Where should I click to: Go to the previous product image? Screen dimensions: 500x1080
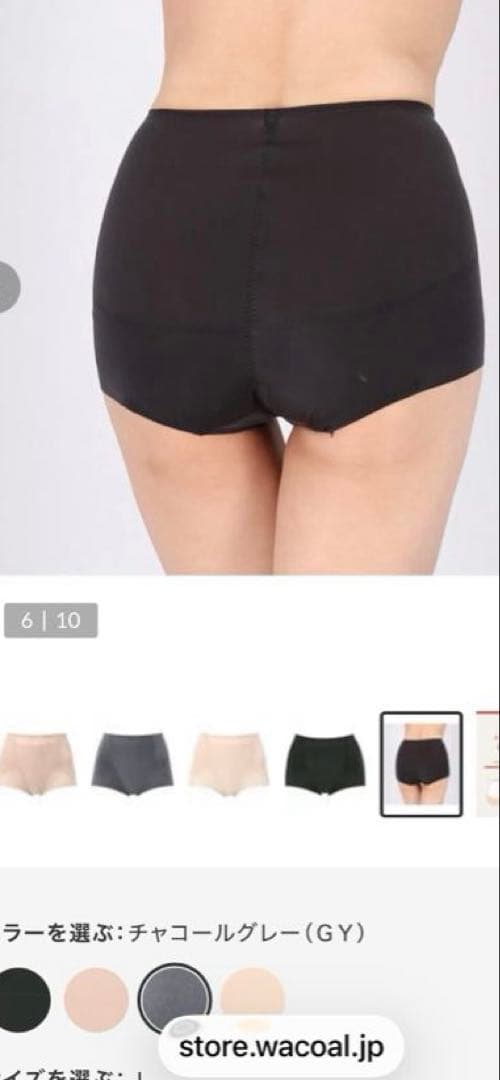[x=8, y=287]
